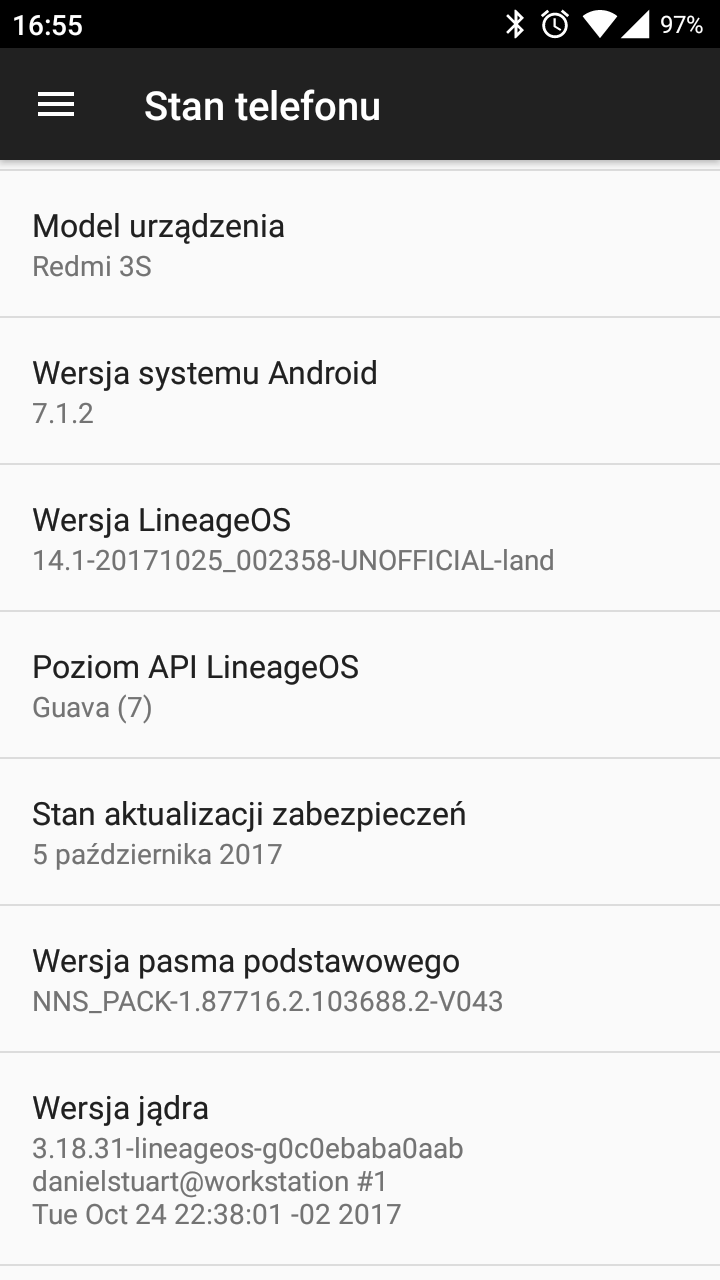720x1280 pixels.
Task: Click the Redmi 3S model text
Action: pos(92,267)
